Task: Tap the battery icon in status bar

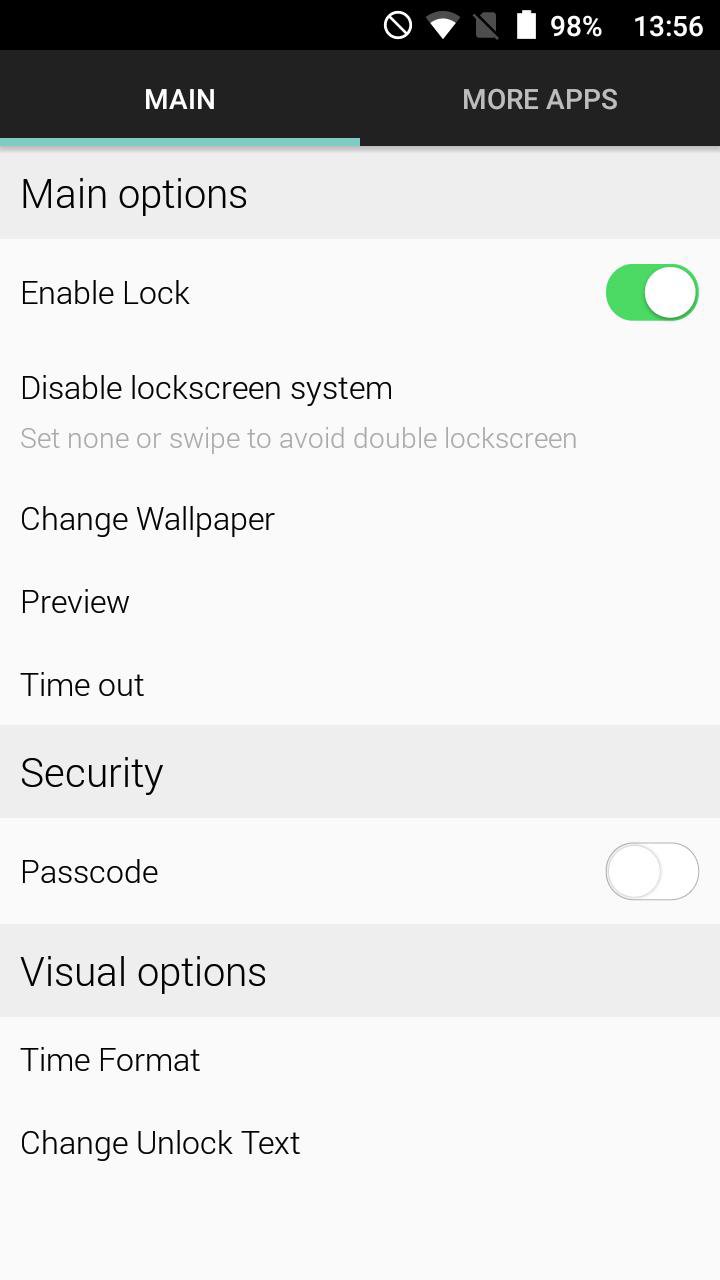Action: [527, 25]
